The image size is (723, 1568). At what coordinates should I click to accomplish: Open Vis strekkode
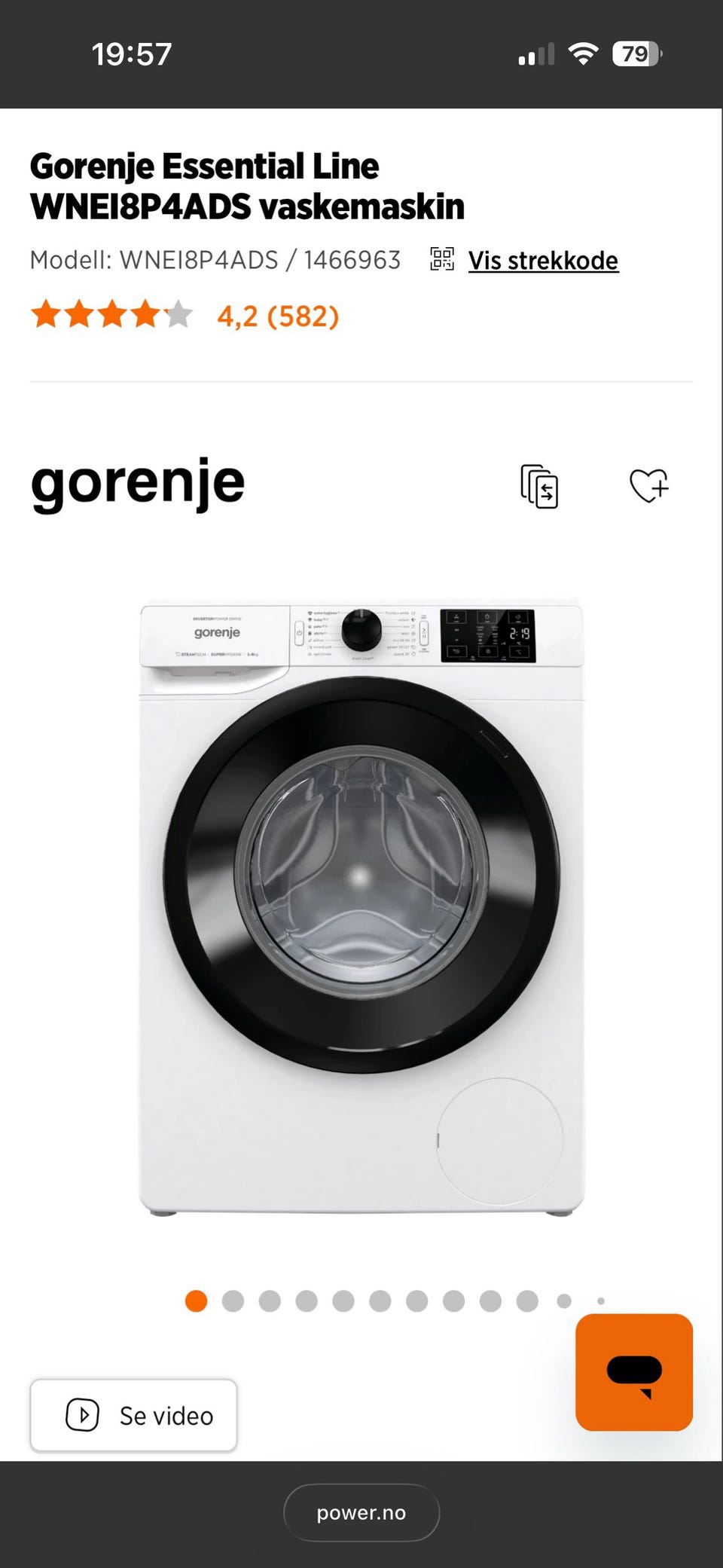543,260
